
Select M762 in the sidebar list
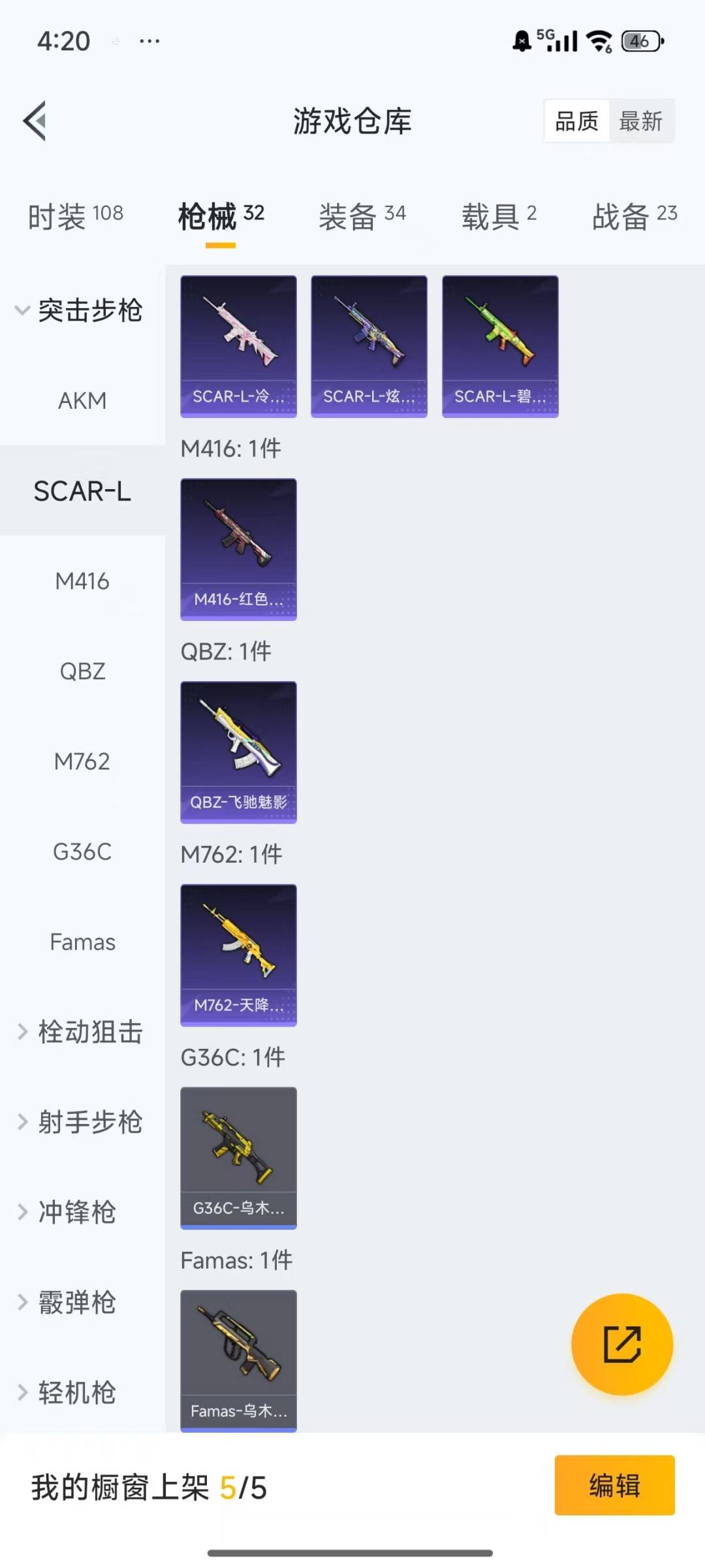82,761
